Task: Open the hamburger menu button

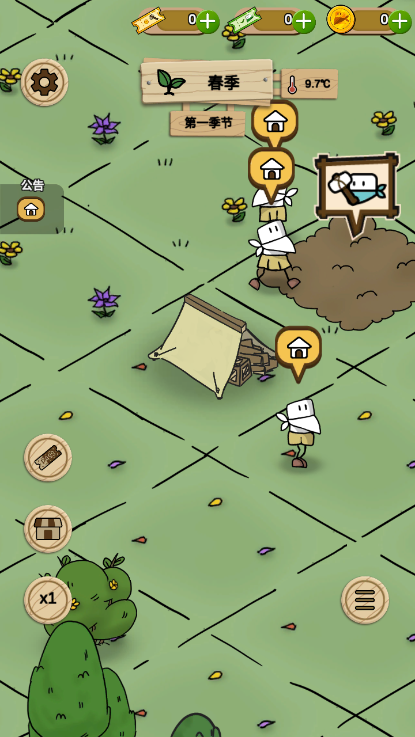Action: (365, 600)
